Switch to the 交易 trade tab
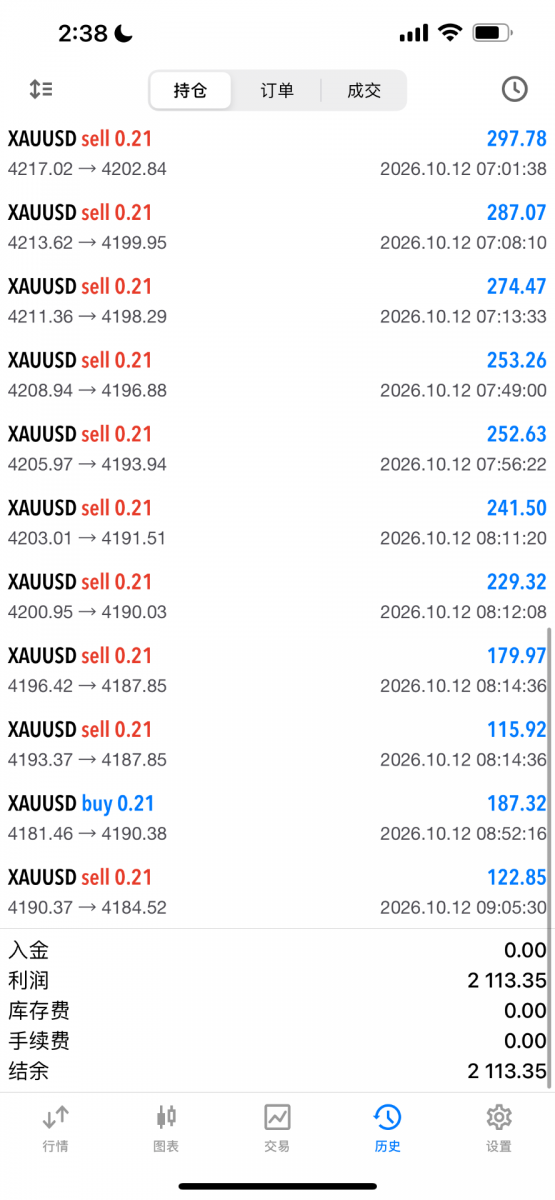This screenshot has height=1200, width=555. (x=277, y=1128)
